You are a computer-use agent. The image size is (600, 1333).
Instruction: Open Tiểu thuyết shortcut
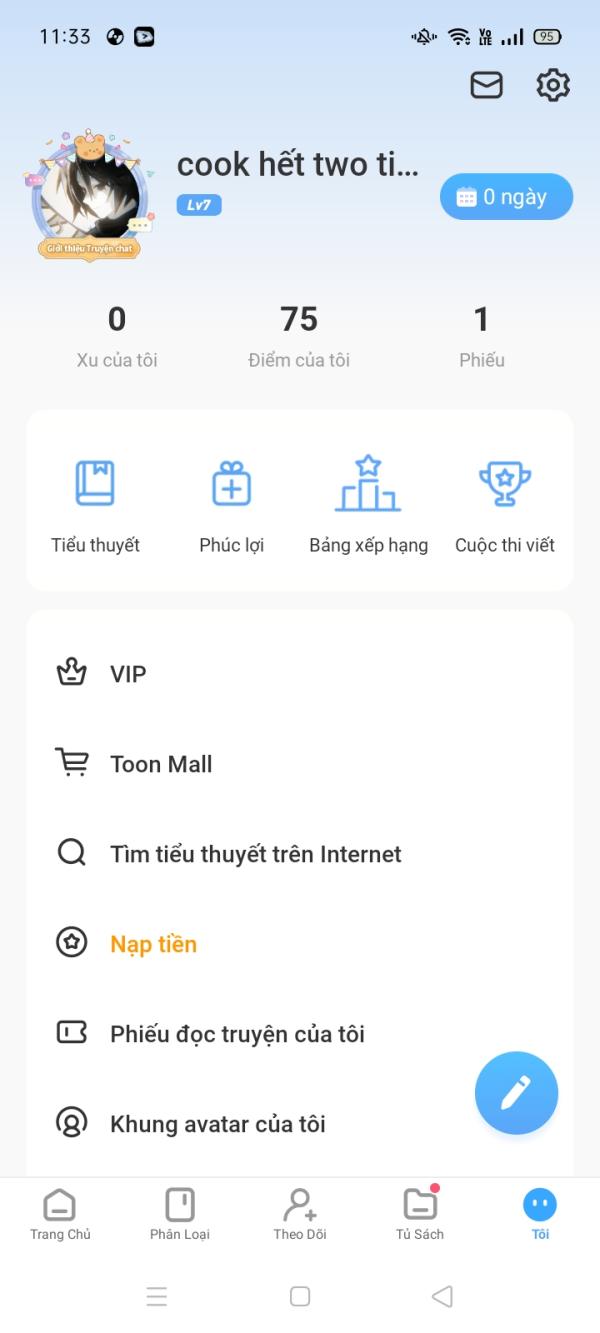pos(95,505)
